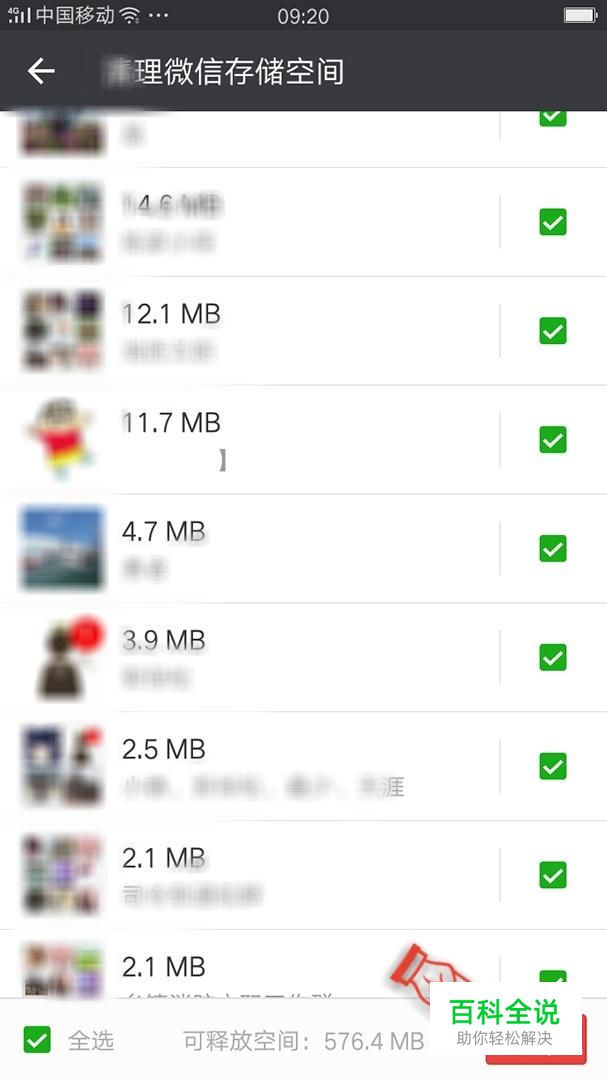Image resolution: width=607 pixels, height=1080 pixels.
Task: Deselect the 4.7 MB chat entry
Action: point(553,548)
